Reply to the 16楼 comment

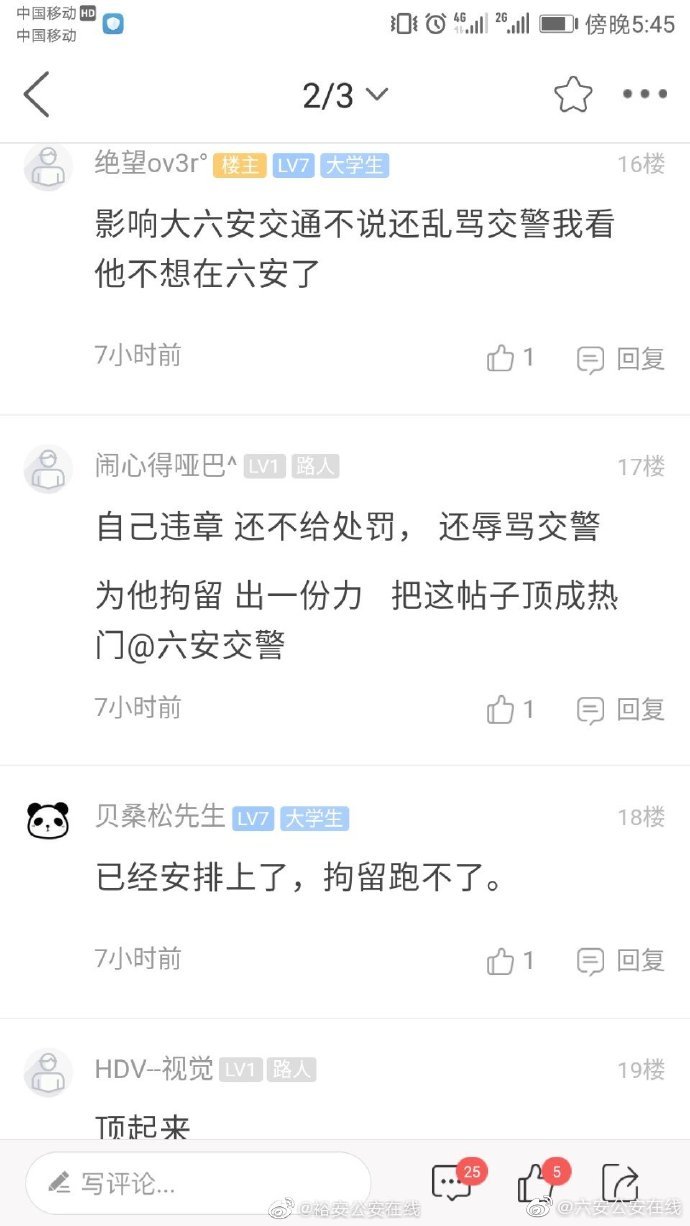tap(621, 359)
